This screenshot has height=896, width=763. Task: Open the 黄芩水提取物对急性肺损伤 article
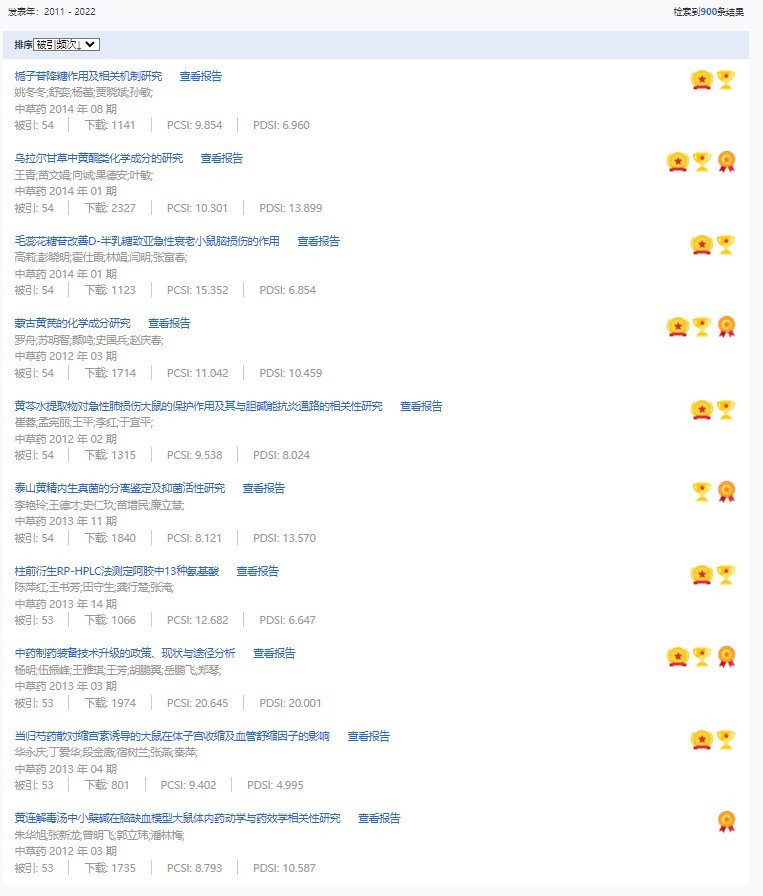pos(198,406)
